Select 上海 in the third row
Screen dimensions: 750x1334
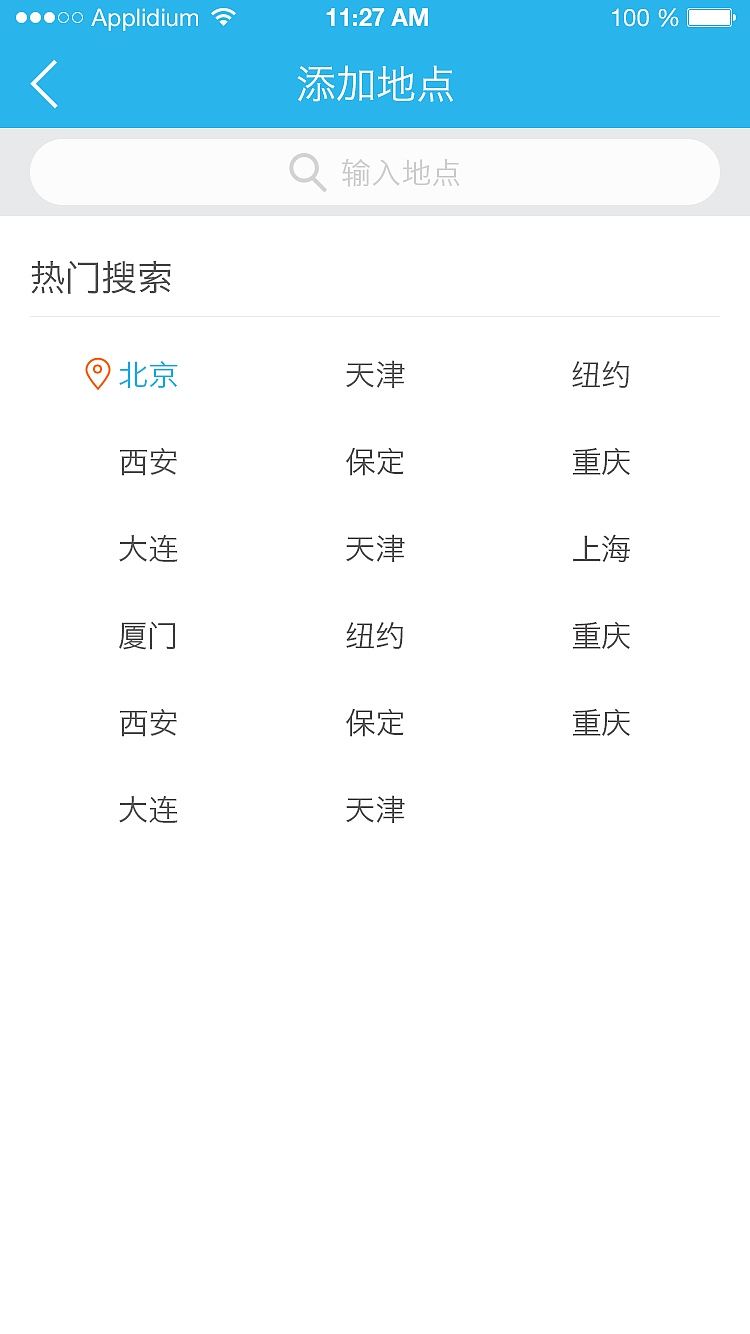(601, 549)
